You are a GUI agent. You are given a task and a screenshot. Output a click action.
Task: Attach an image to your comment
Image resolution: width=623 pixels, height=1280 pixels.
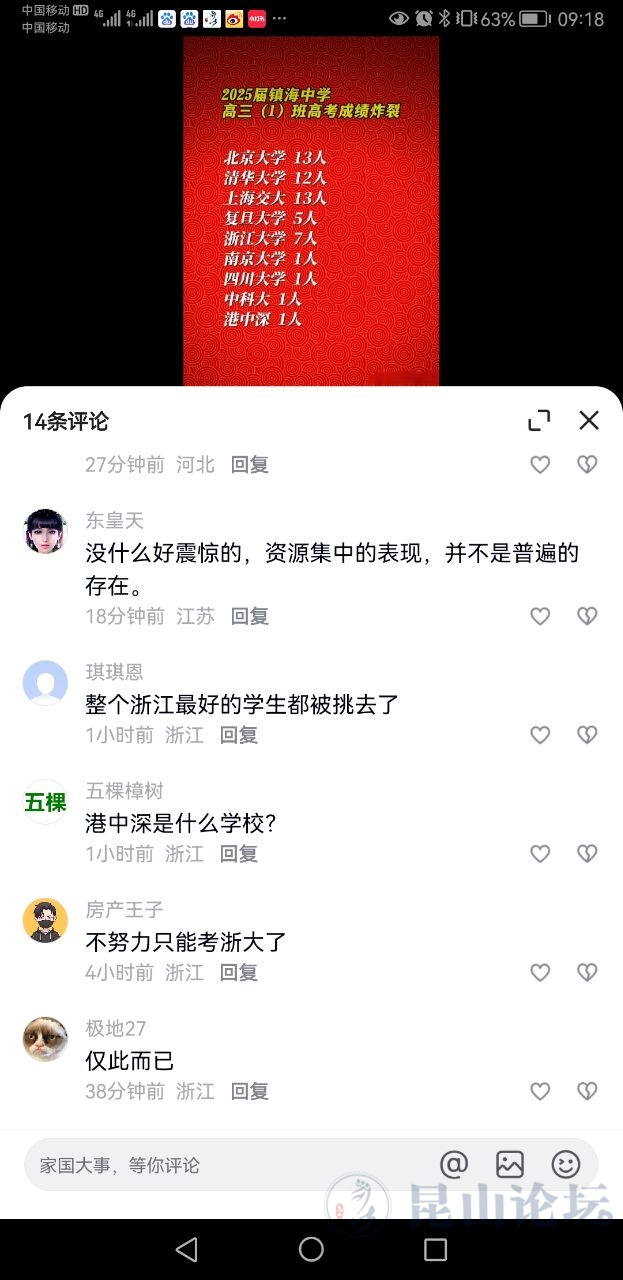click(x=510, y=1164)
